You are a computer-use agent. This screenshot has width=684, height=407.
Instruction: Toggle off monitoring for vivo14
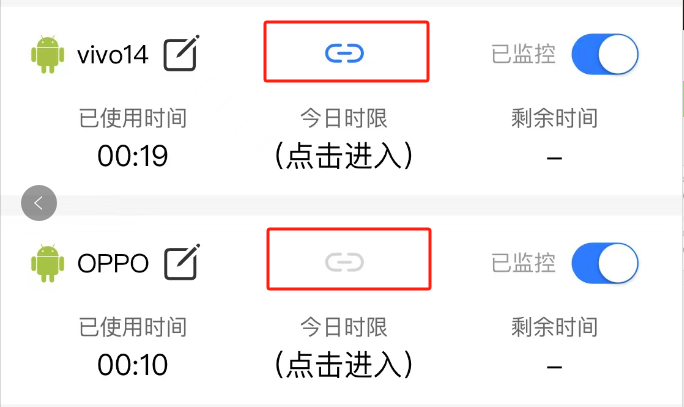pyautogui.click(x=604, y=53)
